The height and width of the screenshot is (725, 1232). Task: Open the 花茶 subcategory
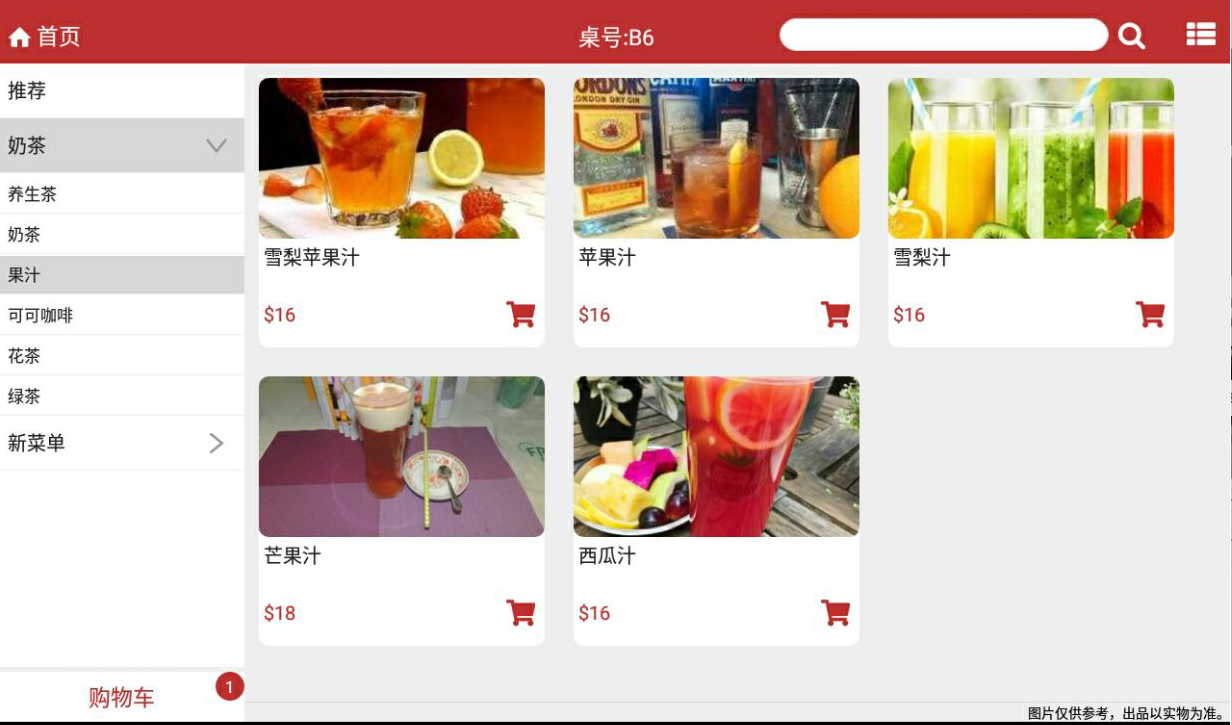click(121, 356)
